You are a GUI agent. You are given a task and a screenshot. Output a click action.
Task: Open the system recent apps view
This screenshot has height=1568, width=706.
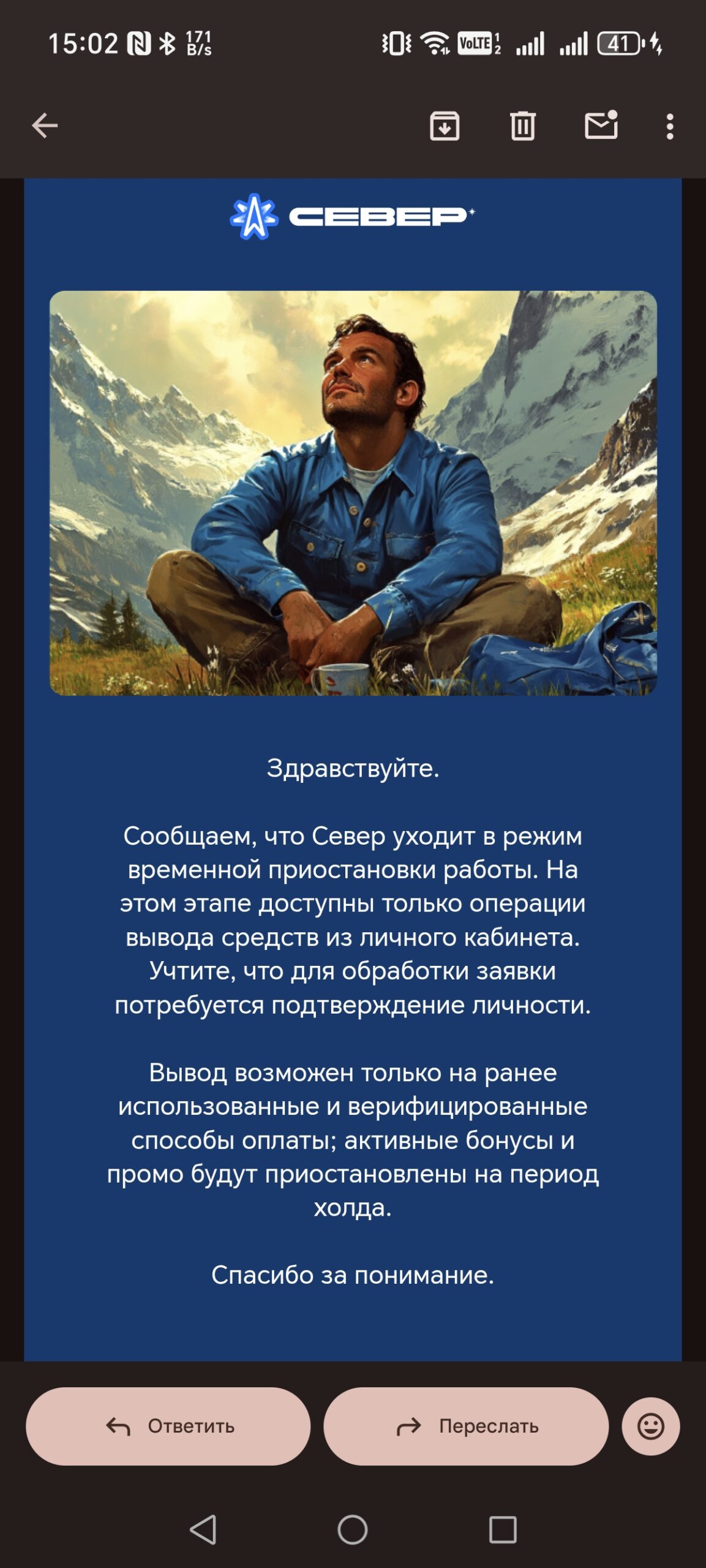click(x=503, y=1530)
